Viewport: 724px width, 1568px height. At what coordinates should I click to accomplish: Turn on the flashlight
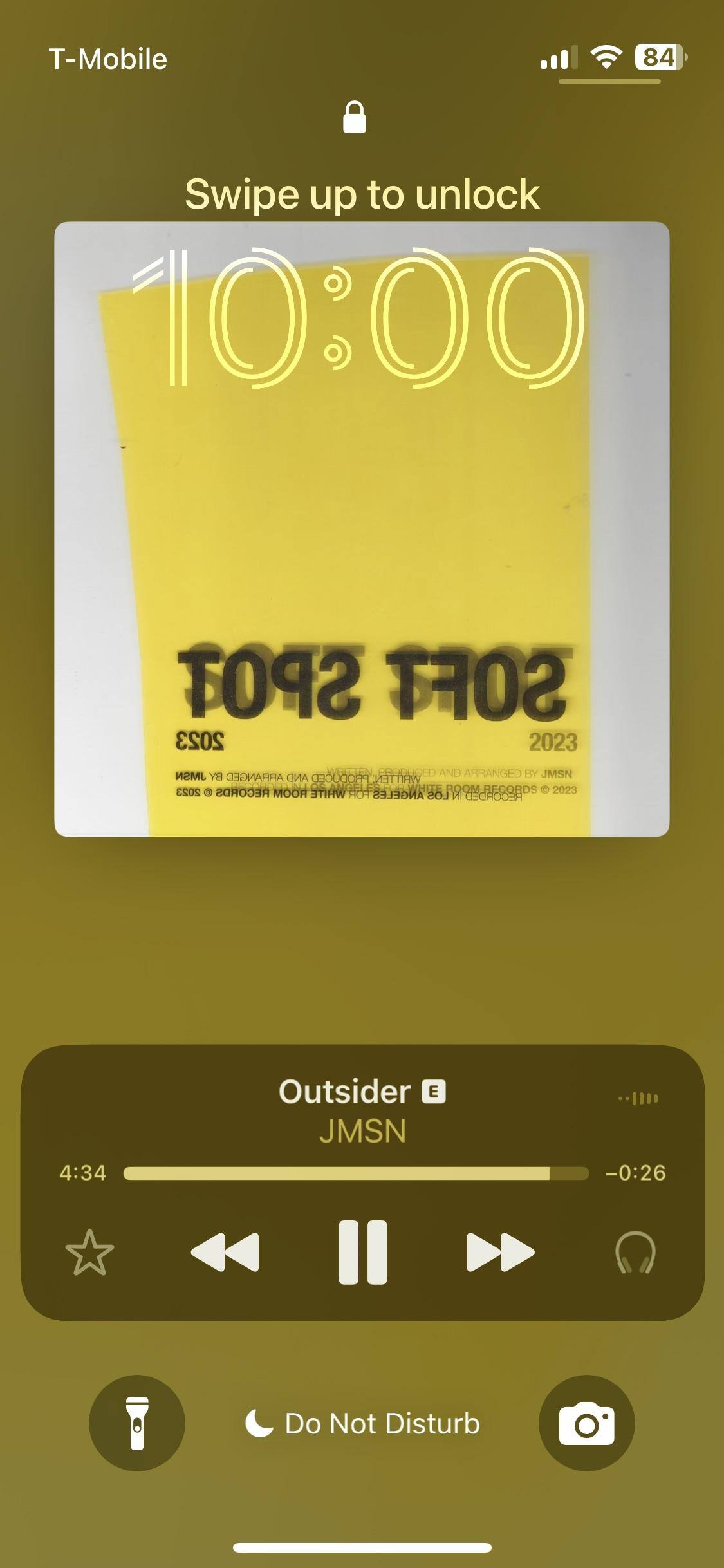tap(137, 1423)
